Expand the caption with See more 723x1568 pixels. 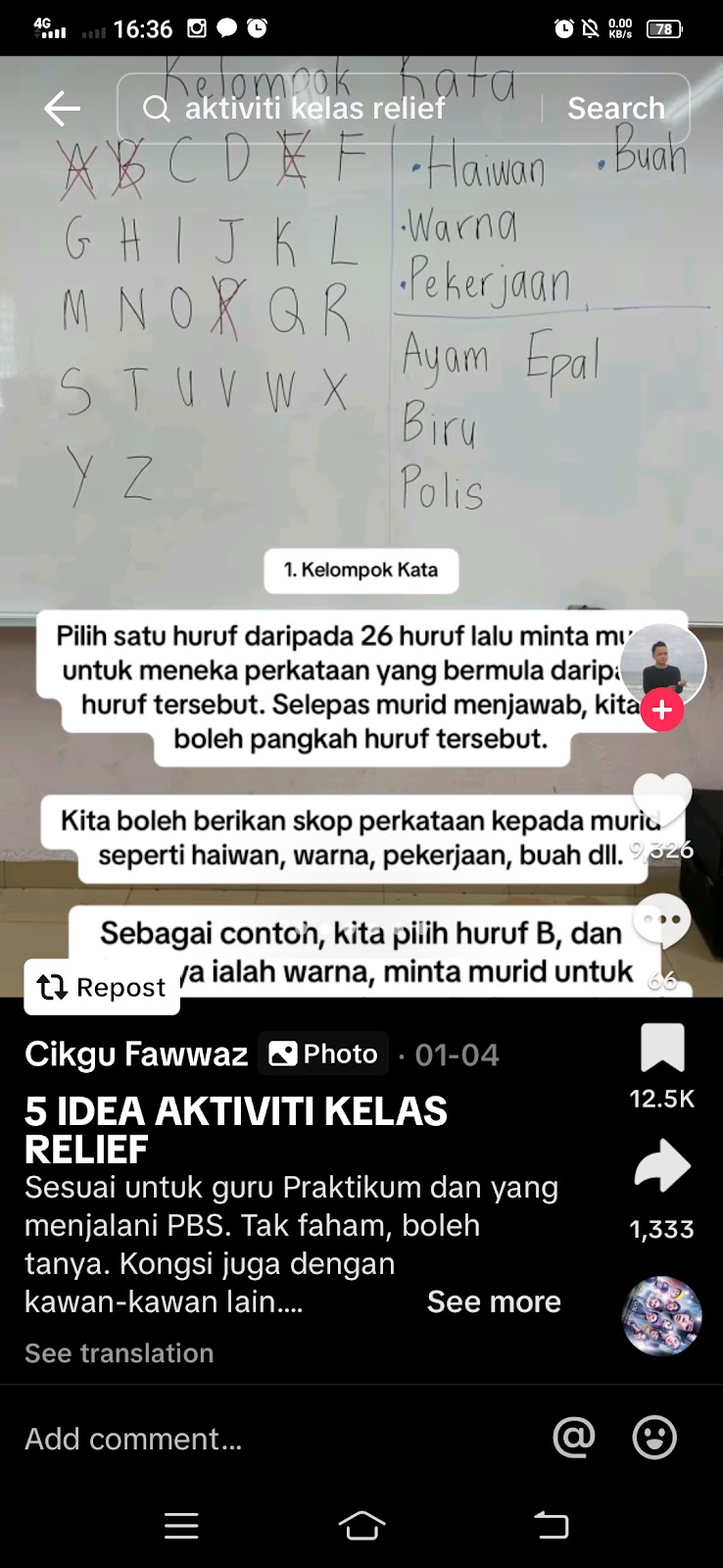(494, 1301)
